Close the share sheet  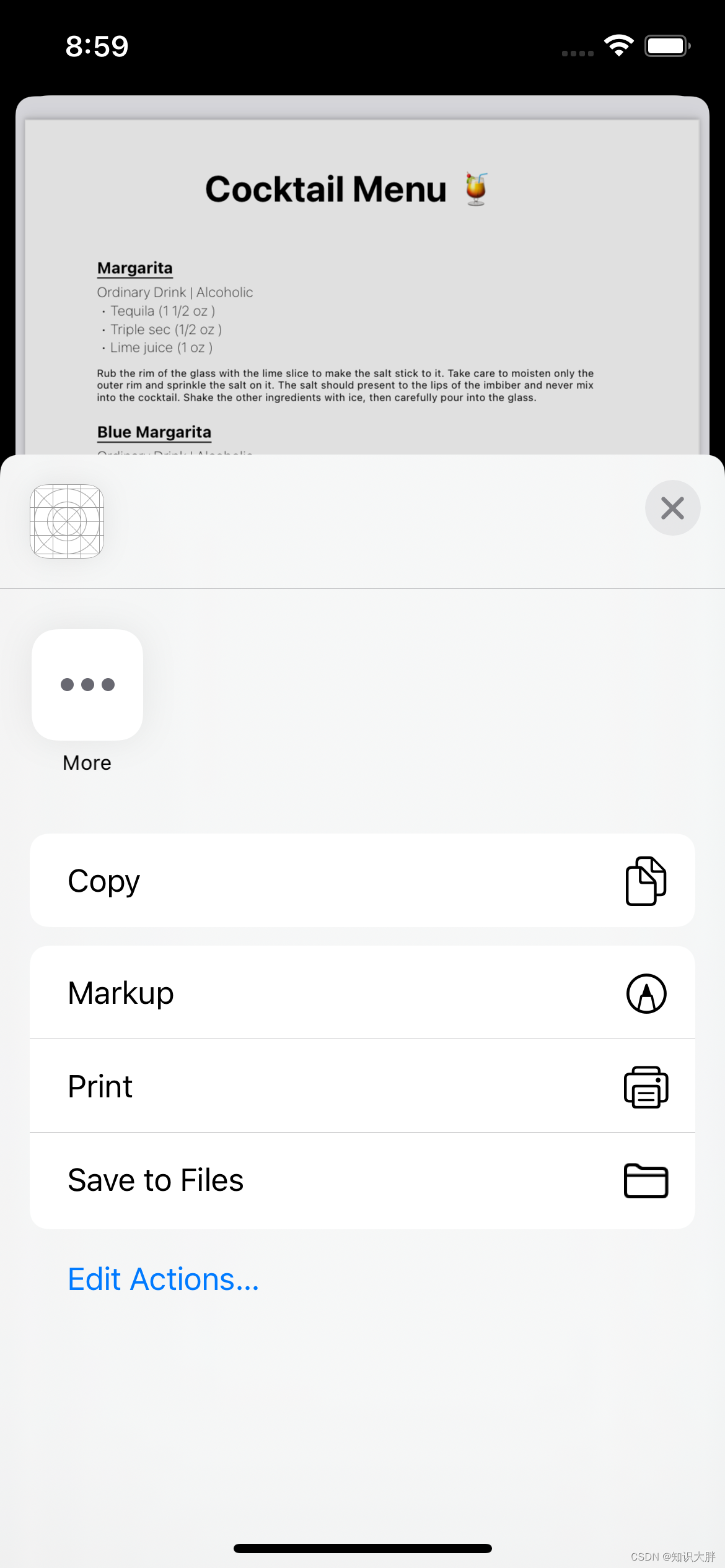pos(672,508)
